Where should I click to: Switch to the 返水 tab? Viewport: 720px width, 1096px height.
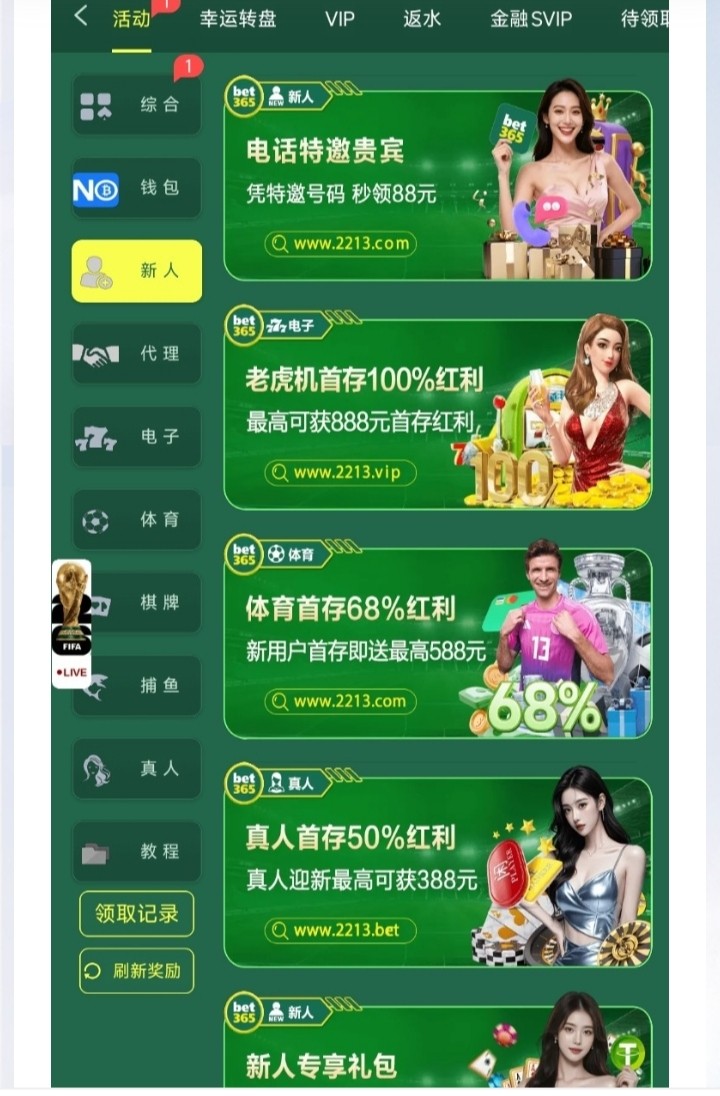click(422, 18)
